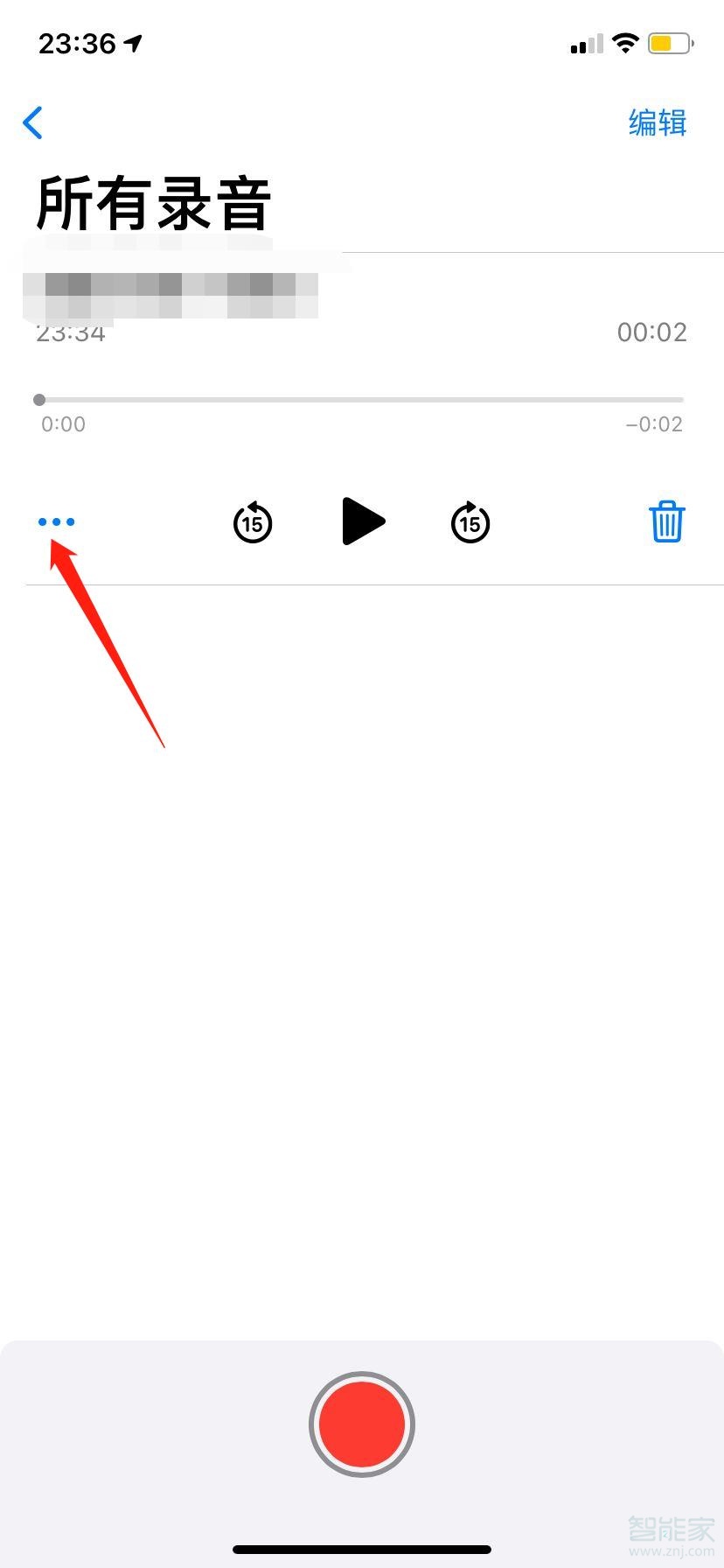Skip forward 15 seconds
Image resolution: width=724 pixels, height=1568 pixels.
click(470, 522)
